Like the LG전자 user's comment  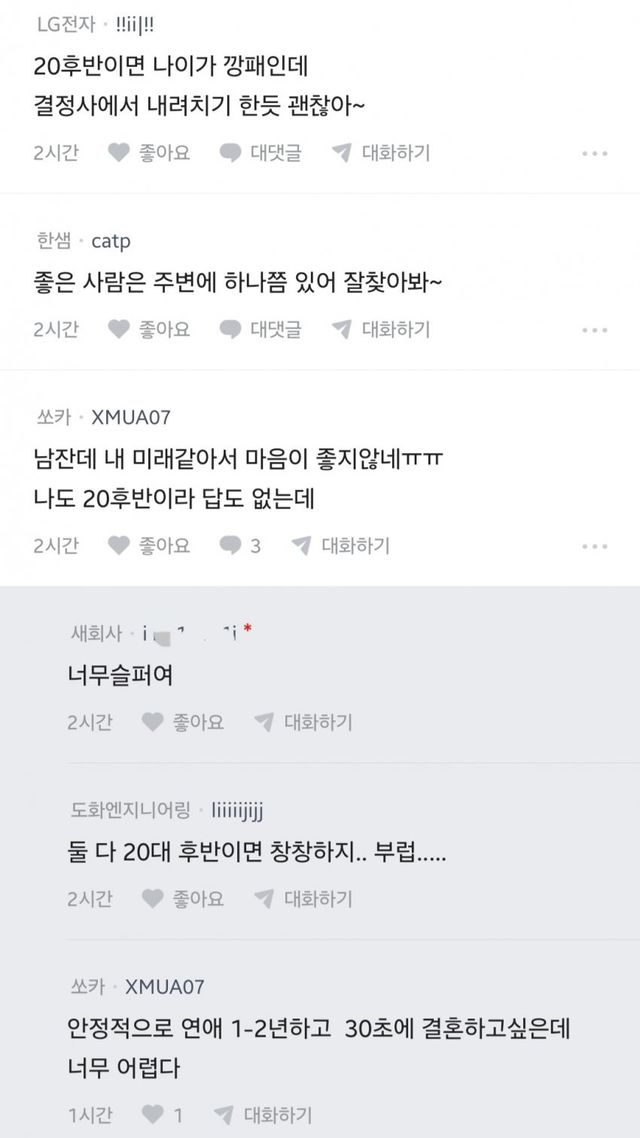[148, 153]
